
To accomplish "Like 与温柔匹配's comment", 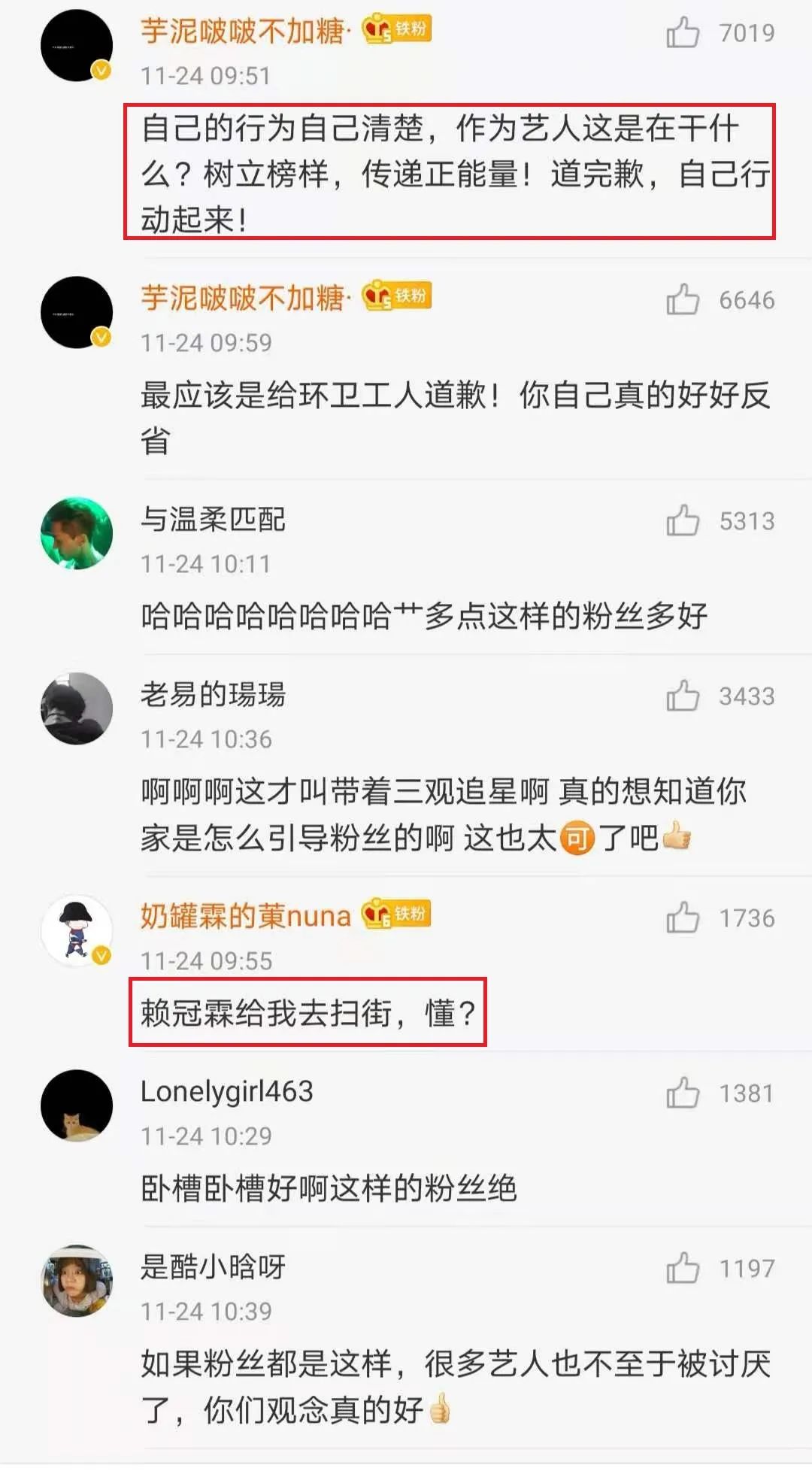I will (683, 521).
